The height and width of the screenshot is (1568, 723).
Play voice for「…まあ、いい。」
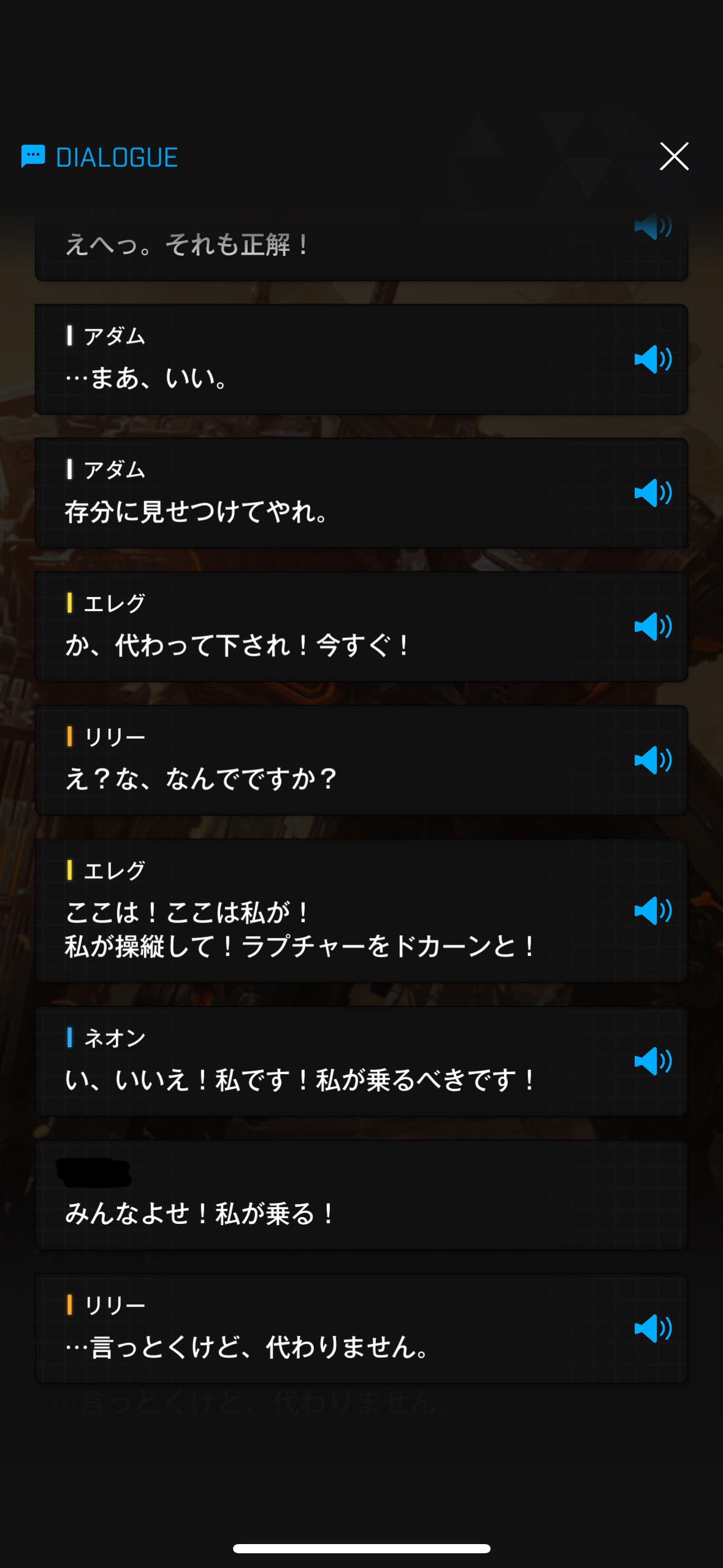pos(652,359)
